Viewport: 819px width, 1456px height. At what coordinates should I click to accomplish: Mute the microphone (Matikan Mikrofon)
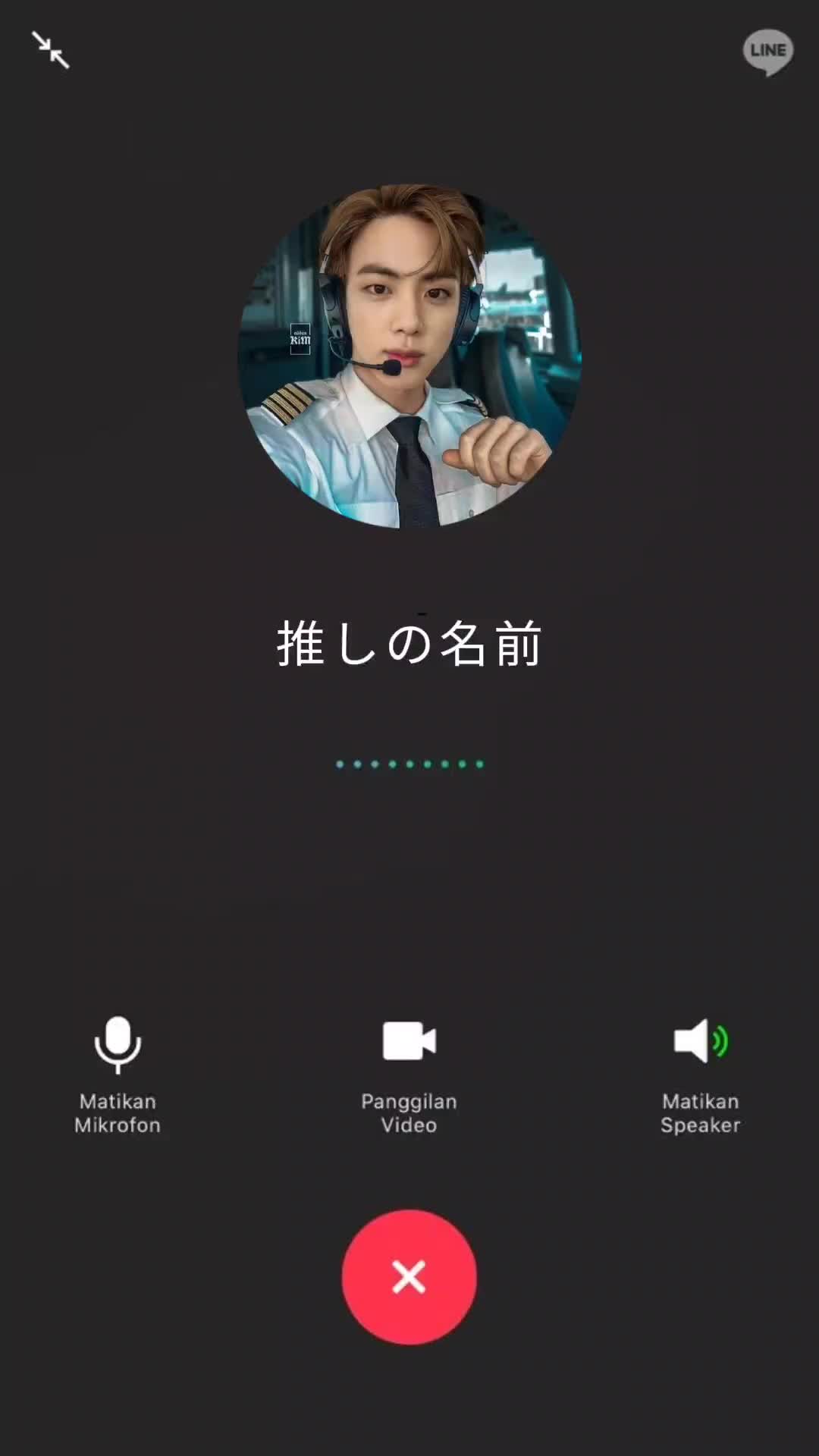[x=118, y=1045]
